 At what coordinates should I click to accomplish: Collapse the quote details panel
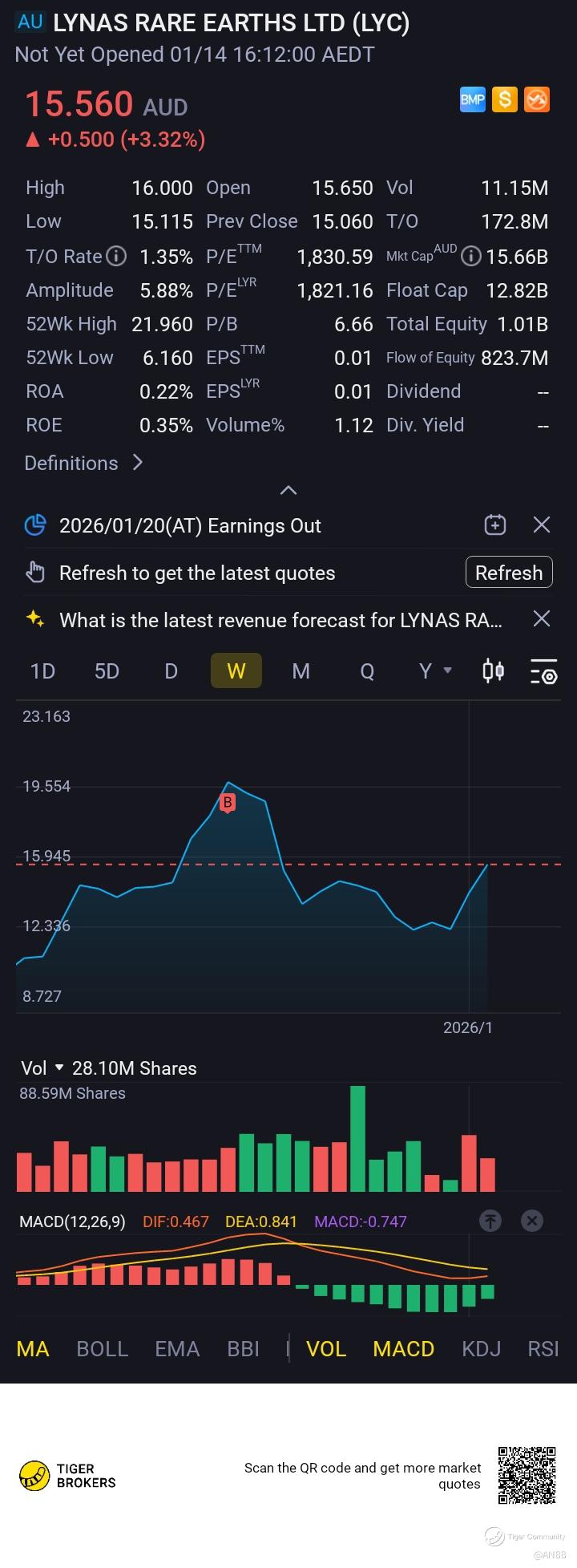pos(288,490)
